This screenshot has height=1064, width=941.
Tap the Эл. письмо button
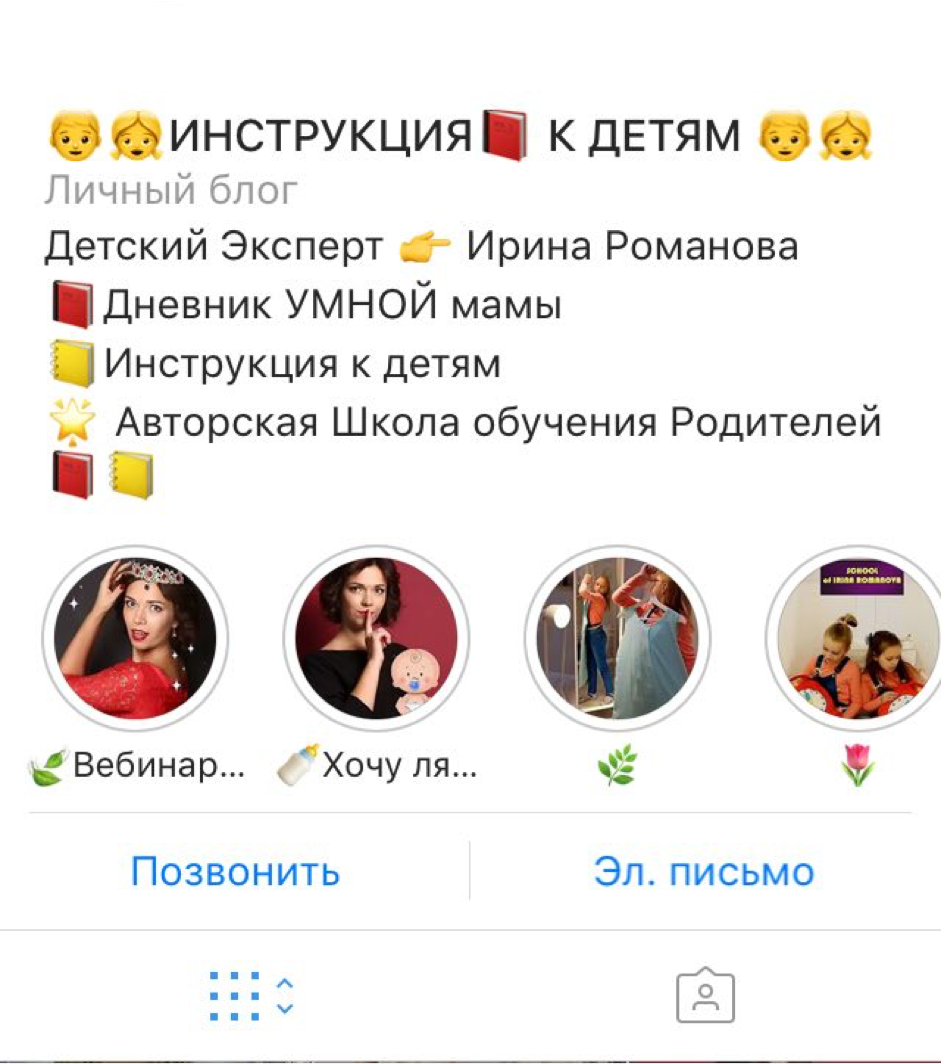(704, 872)
